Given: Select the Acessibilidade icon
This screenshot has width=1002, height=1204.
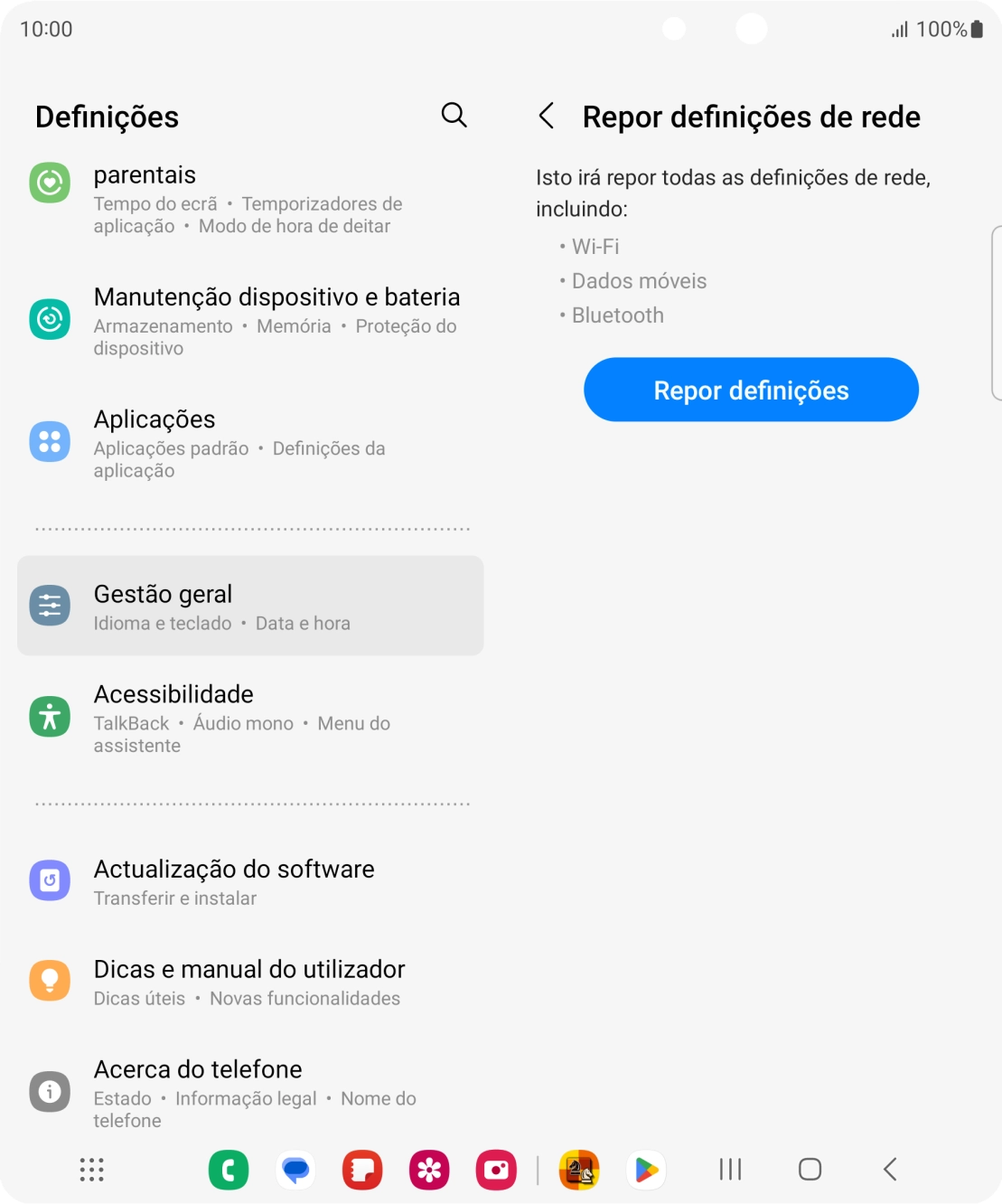Looking at the screenshot, I should pyautogui.click(x=50, y=715).
